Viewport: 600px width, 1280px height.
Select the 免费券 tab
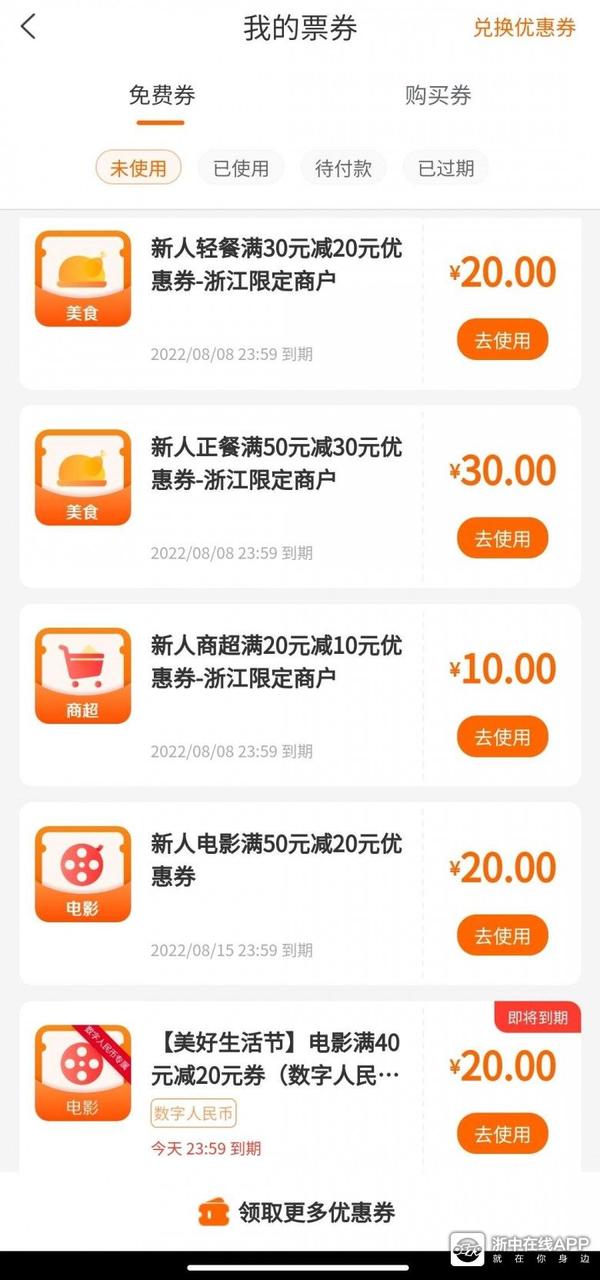[161, 96]
